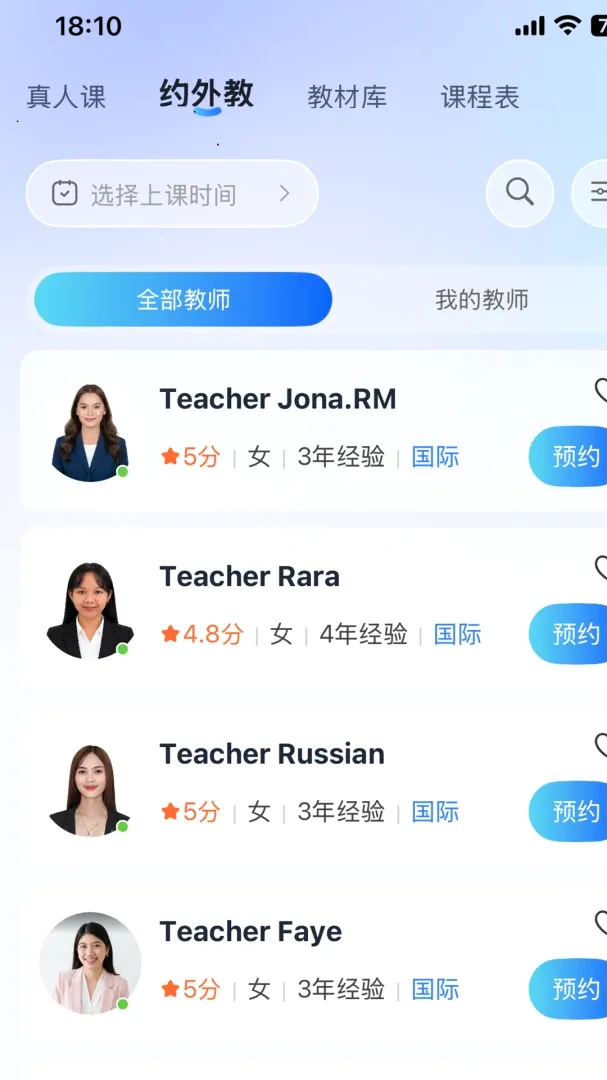
Task: Switch to the 真人课 tab
Action: point(66,97)
